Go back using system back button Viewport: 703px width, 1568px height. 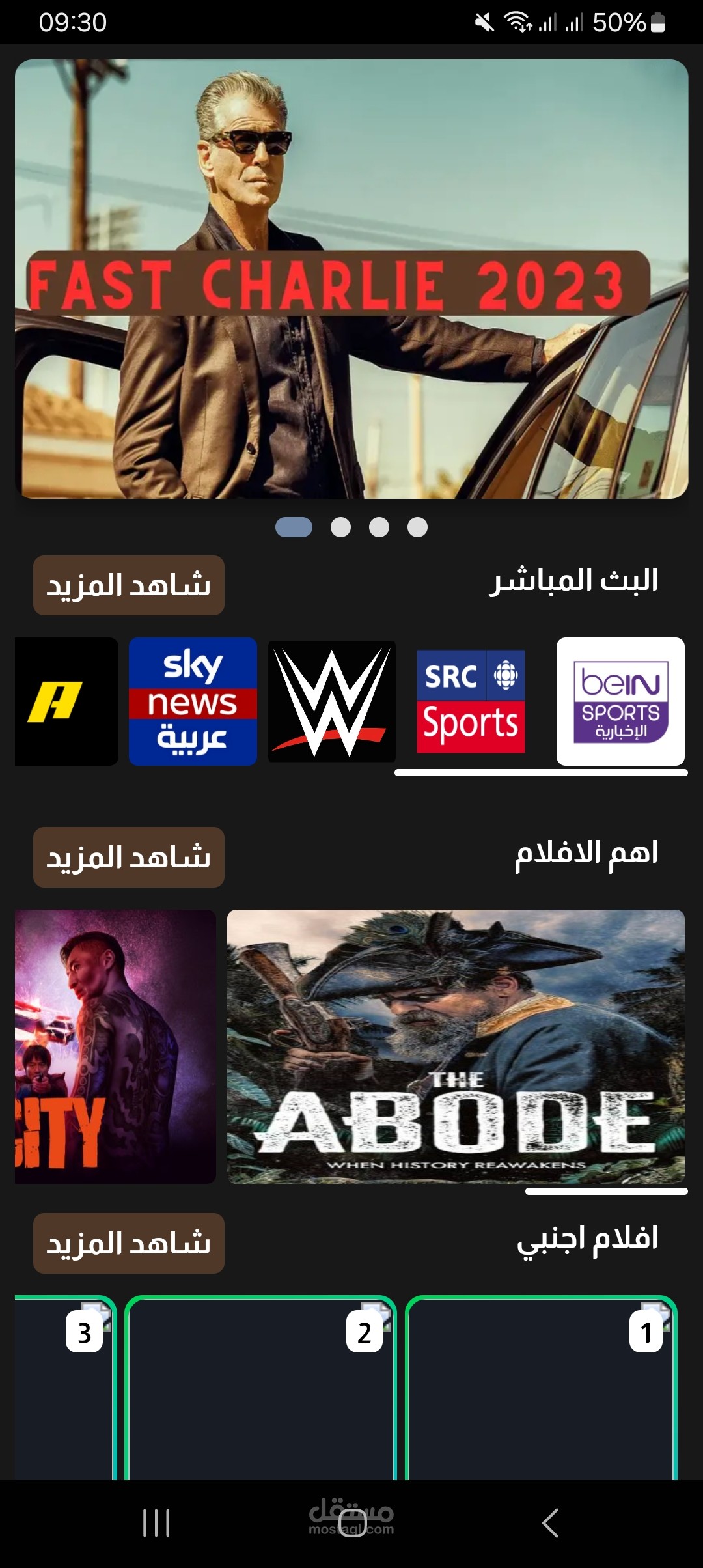550,1523
